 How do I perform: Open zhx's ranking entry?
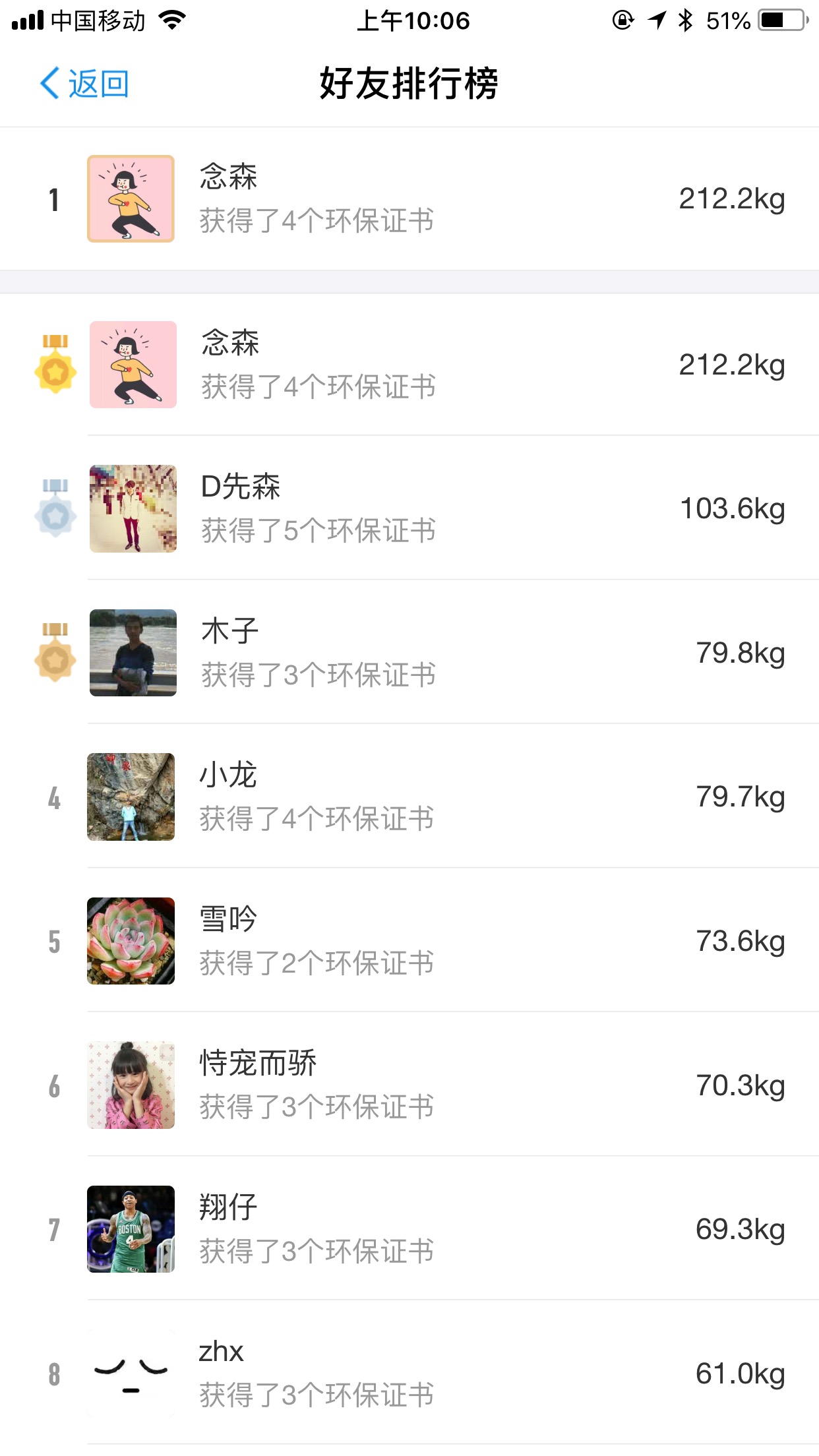(x=409, y=1374)
